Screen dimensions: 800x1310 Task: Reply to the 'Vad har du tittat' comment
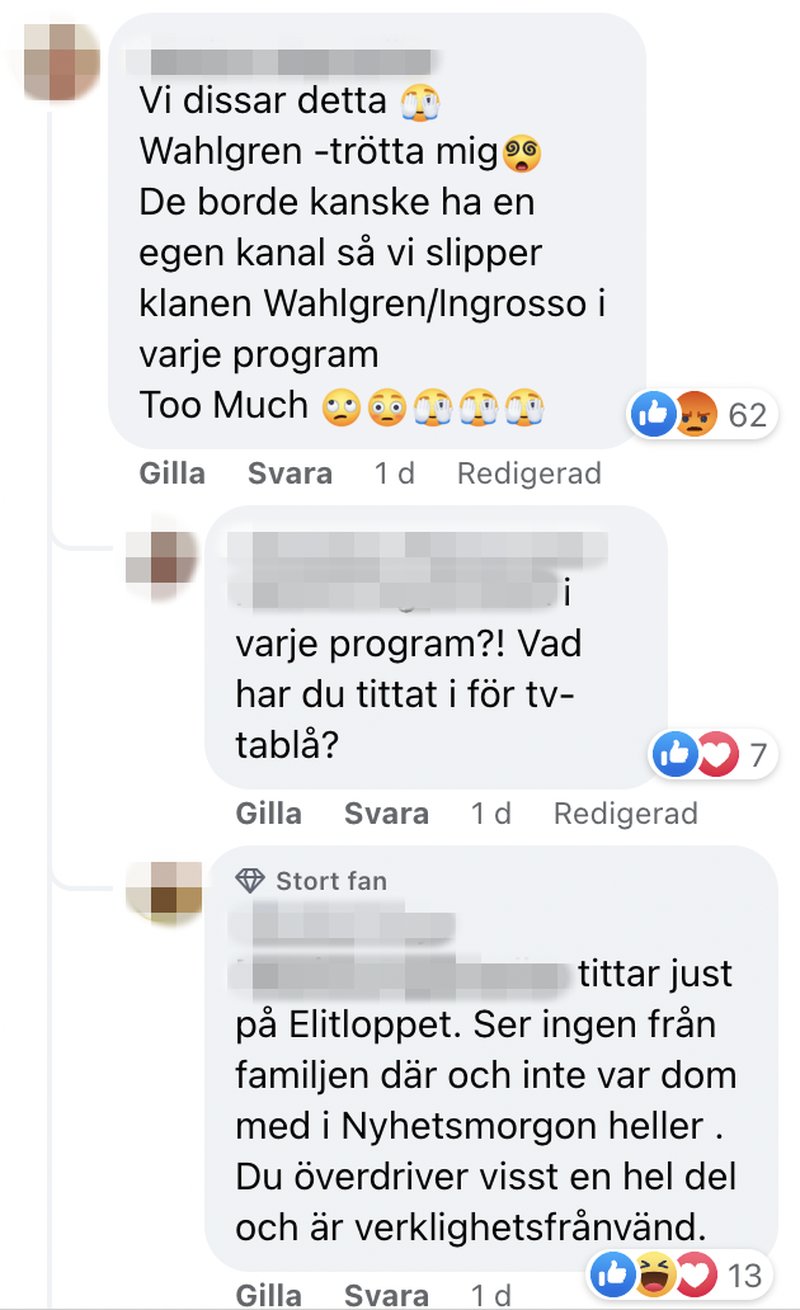point(386,813)
